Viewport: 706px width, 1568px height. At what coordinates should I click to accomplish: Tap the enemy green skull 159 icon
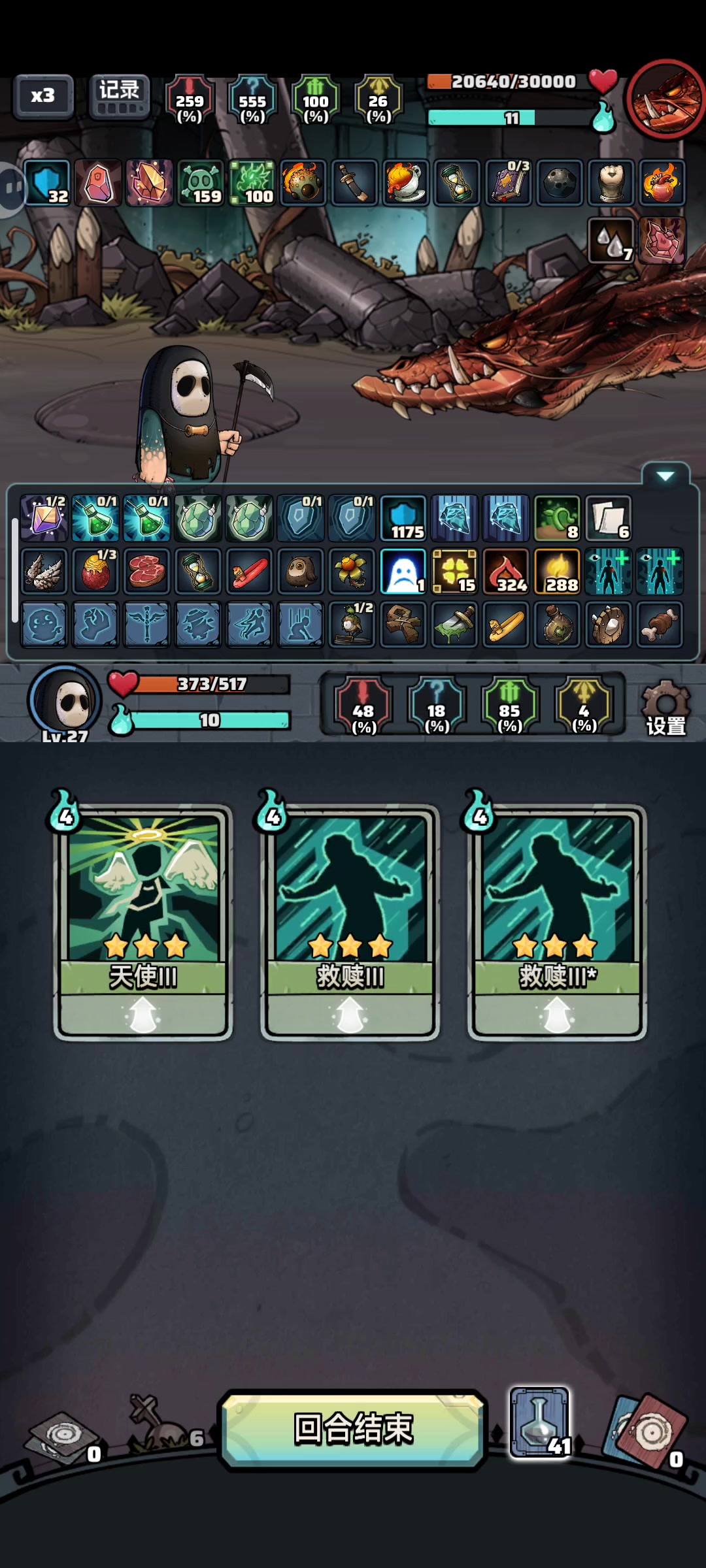pos(200,184)
